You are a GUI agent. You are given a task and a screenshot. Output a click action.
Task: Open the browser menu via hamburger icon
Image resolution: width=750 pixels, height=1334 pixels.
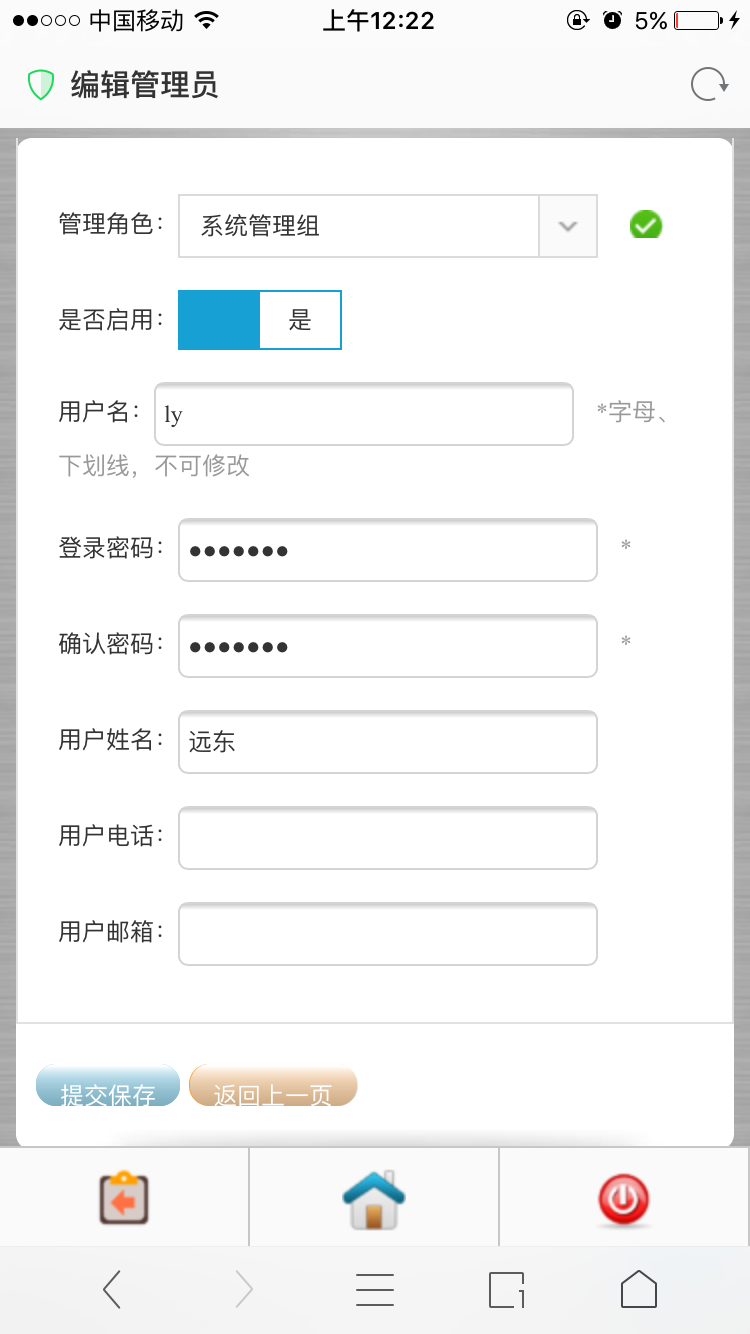point(374,1289)
